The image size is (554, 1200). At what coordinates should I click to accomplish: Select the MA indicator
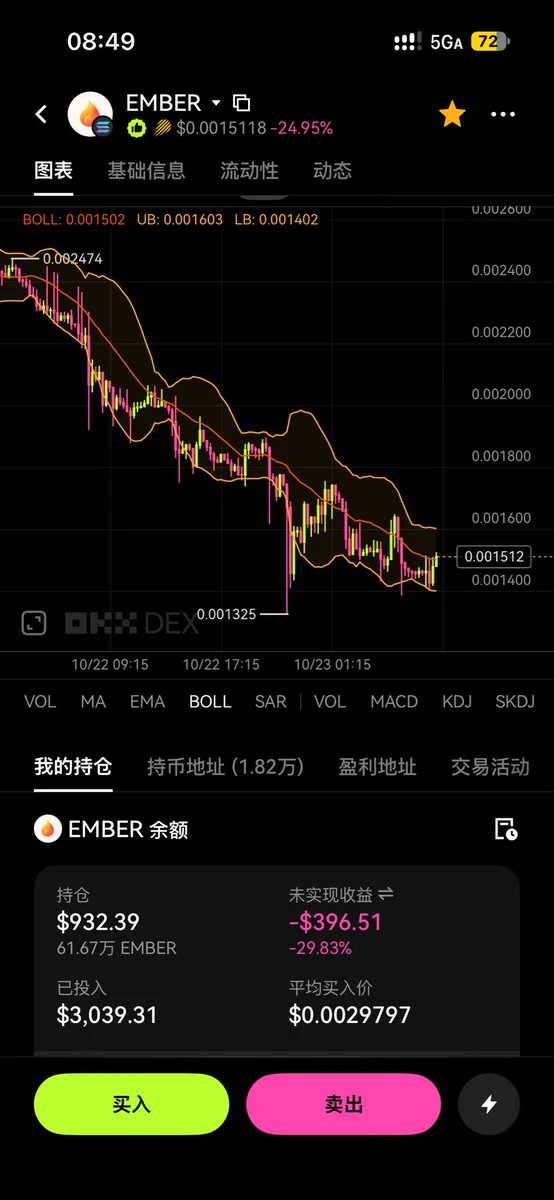click(x=93, y=702)
